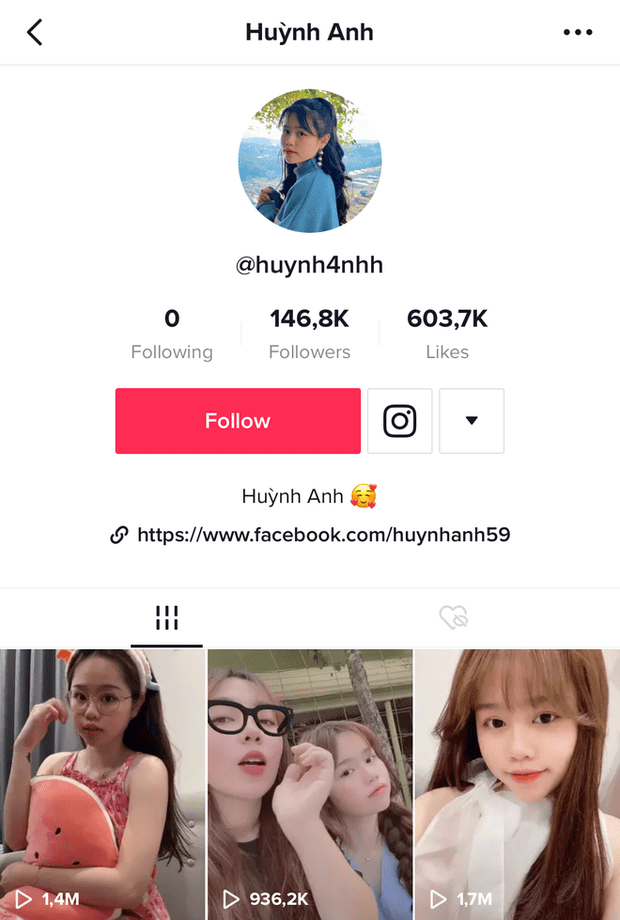Open the 0 Following list

click(172, 334)
